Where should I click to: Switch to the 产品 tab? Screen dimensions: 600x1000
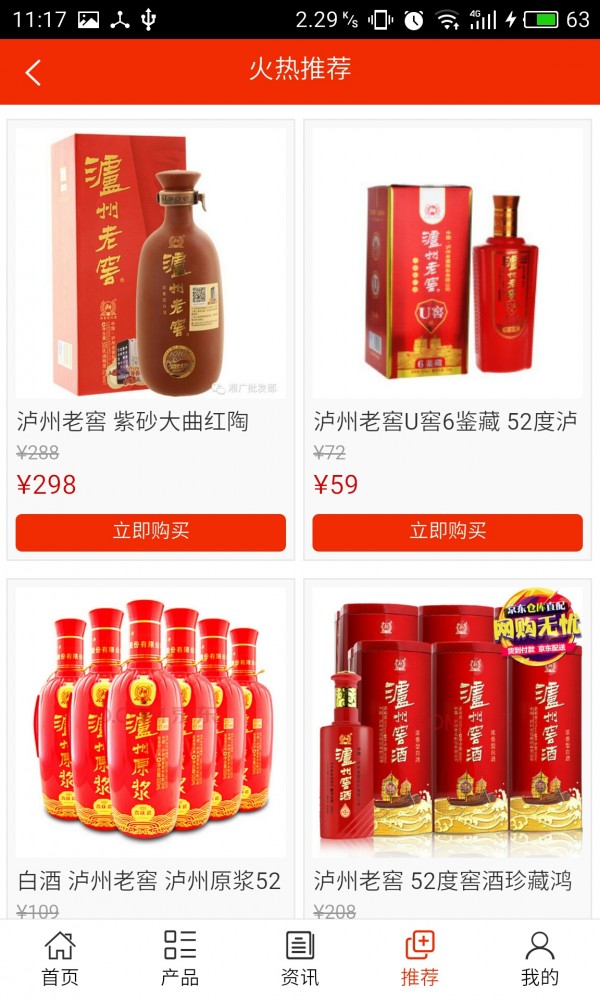click(180, 958)
